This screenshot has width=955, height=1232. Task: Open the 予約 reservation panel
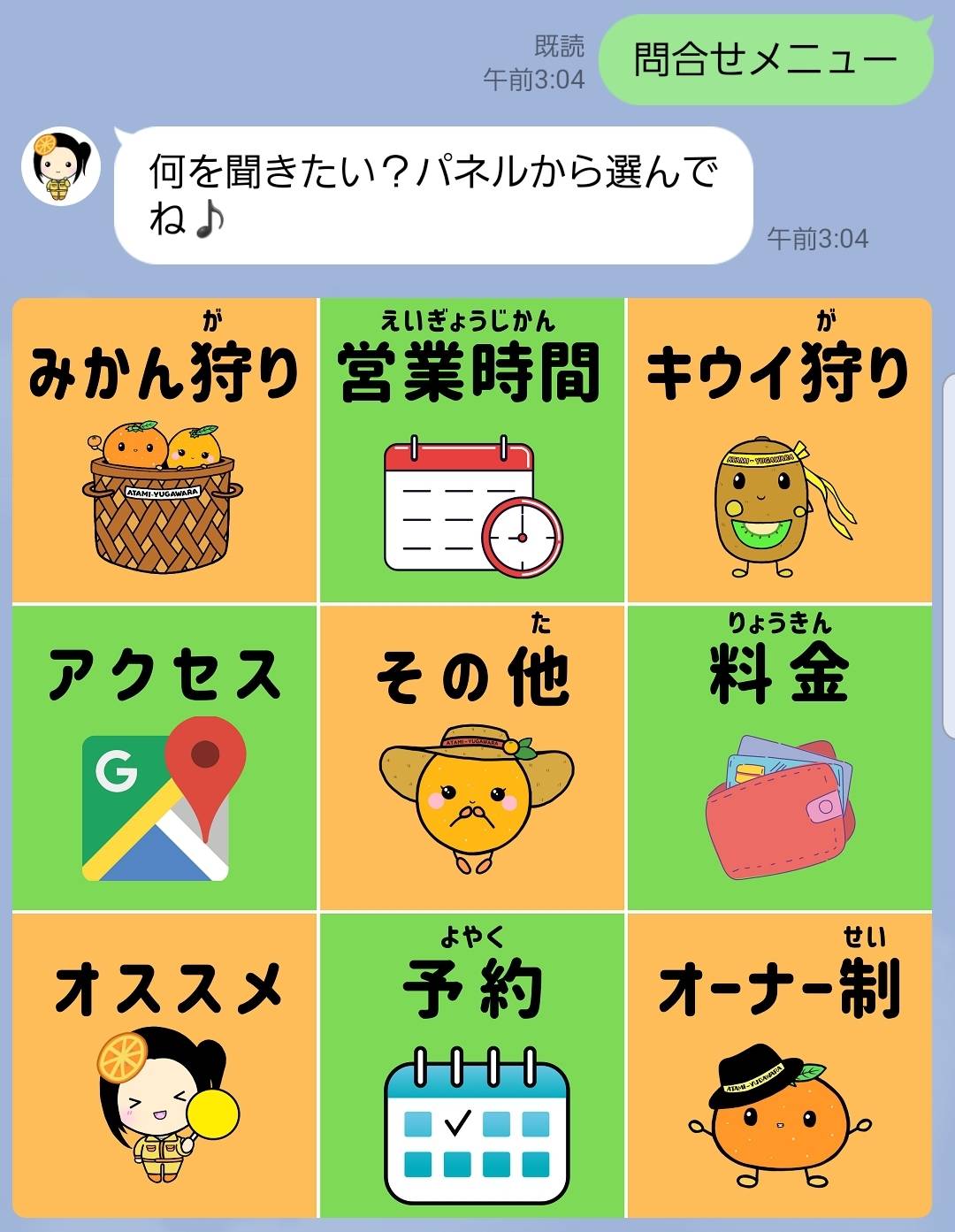[472, 1066]
